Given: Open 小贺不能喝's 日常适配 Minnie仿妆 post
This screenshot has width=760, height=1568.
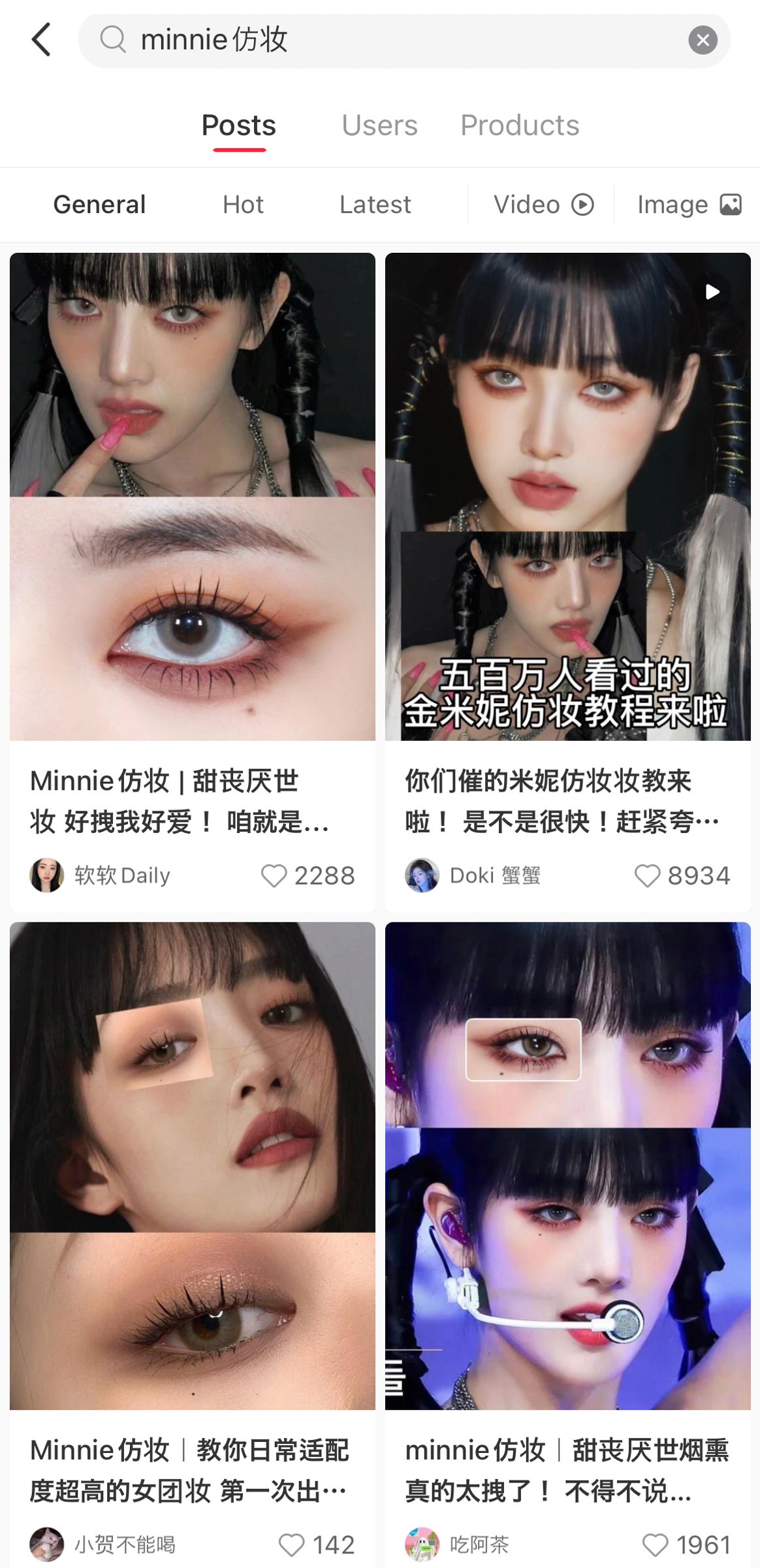Looking at the screenshot, I should coord(192,1166).
